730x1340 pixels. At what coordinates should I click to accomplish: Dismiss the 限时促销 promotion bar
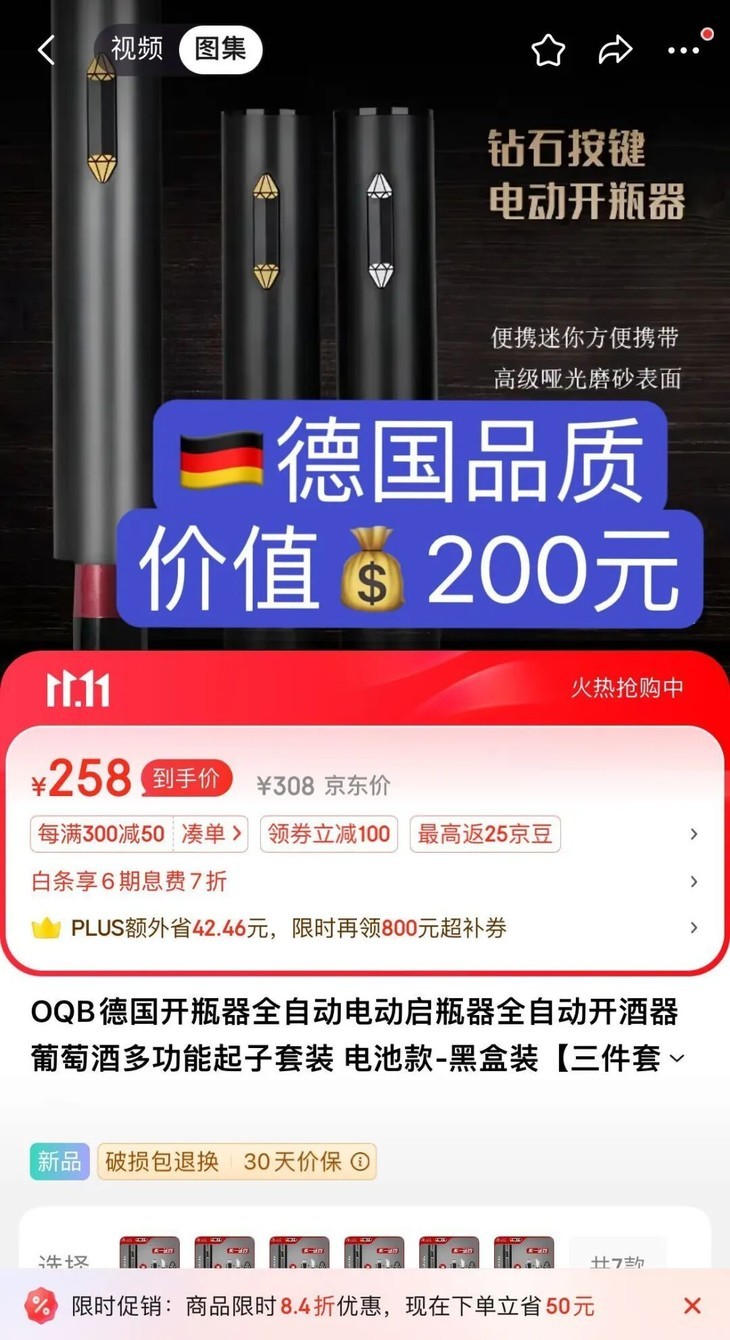tap(691, 1306)
